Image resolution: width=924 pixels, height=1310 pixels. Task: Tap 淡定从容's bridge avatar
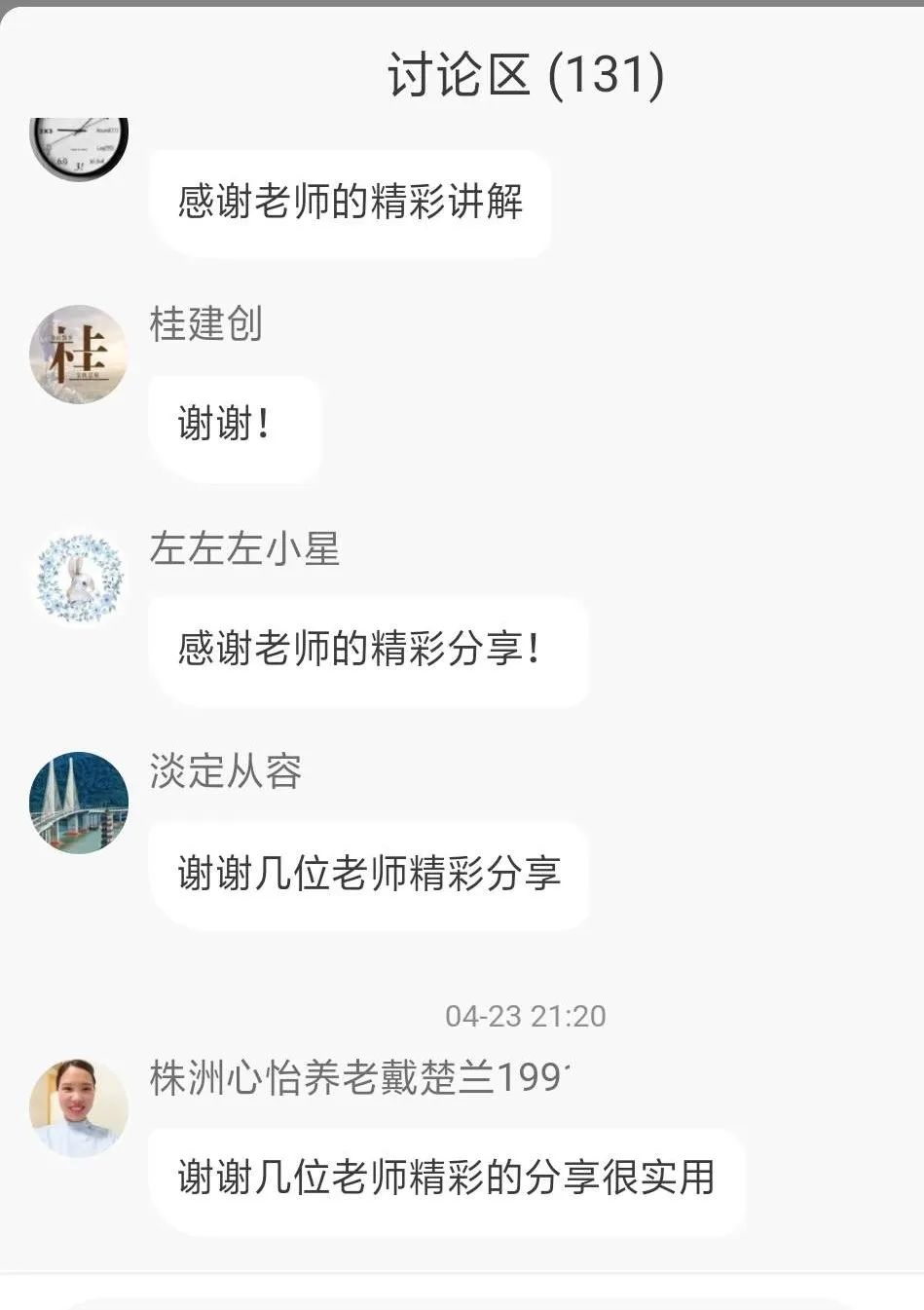tap(79, 803)
